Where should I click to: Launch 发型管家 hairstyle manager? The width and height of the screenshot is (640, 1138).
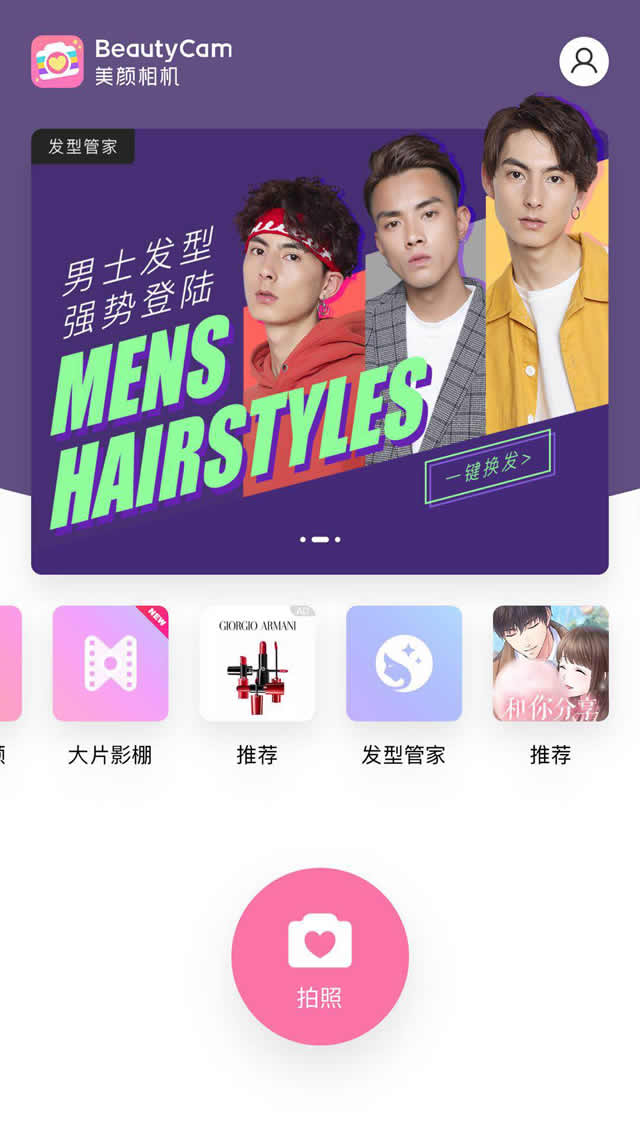coord(404,664)
